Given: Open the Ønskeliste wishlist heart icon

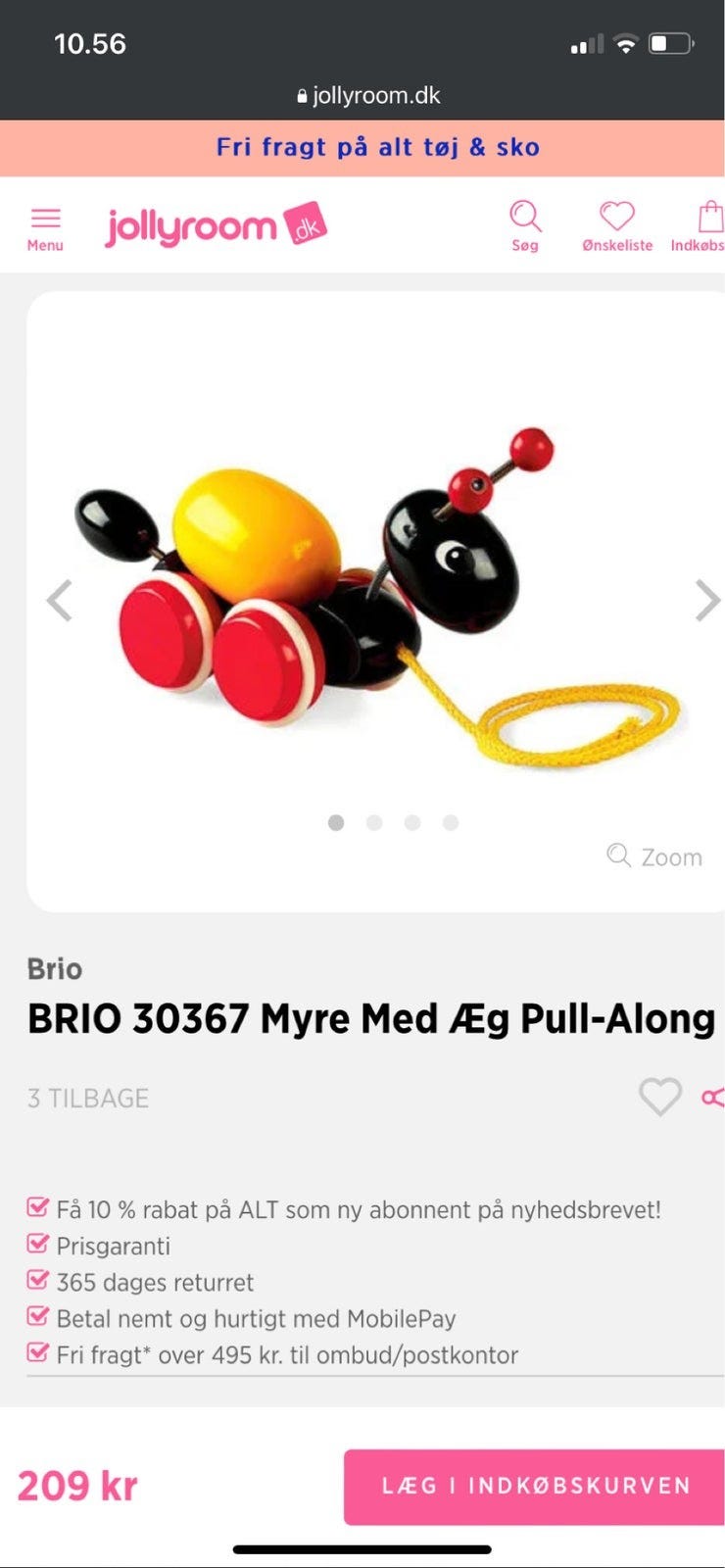Looking at the screenshot, I should pyautogui.click(x=615, y=216).
